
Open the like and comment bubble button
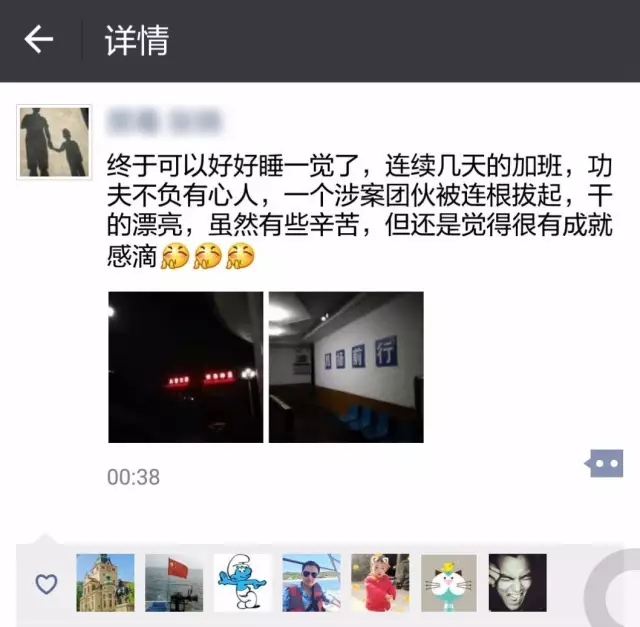point(606,464)
